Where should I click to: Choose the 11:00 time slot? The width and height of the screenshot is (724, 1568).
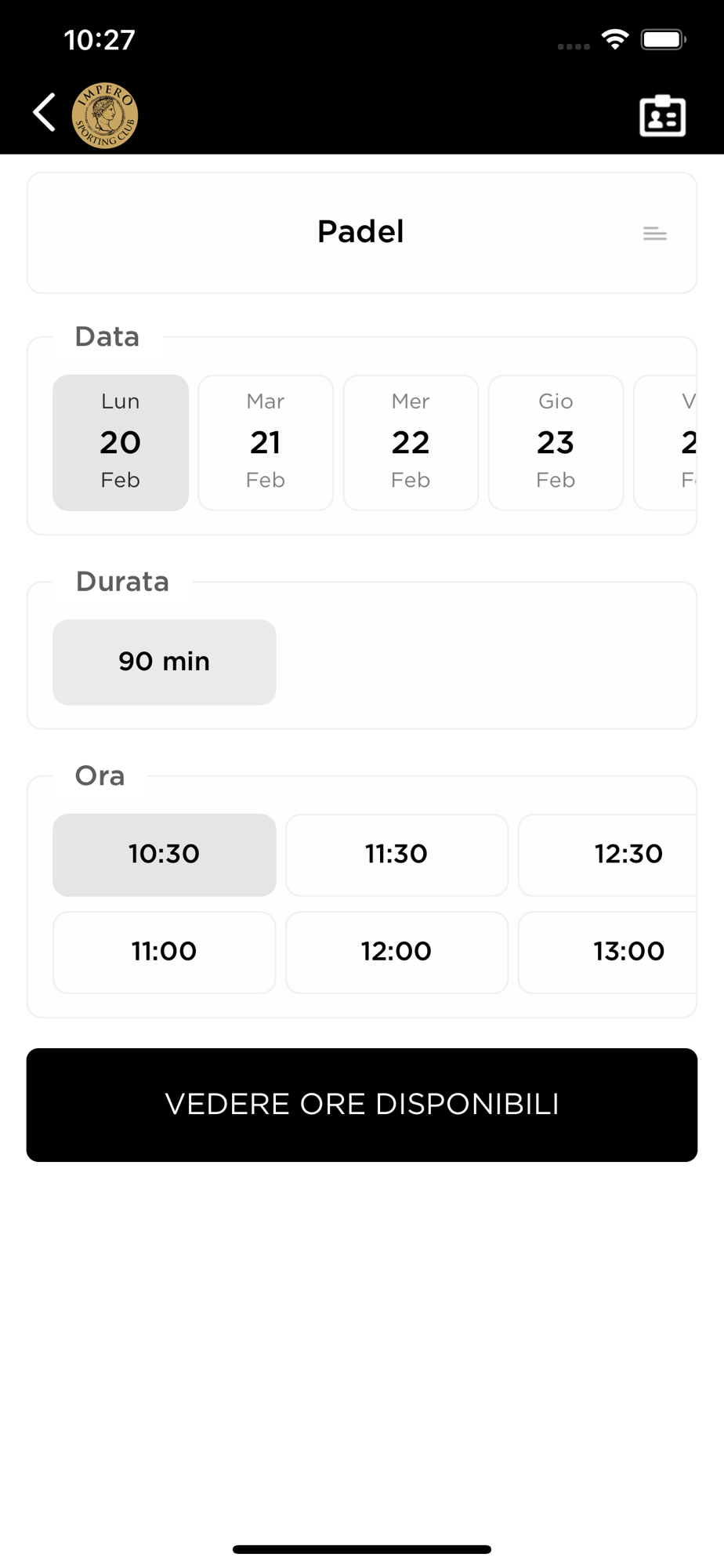[165, 952]
